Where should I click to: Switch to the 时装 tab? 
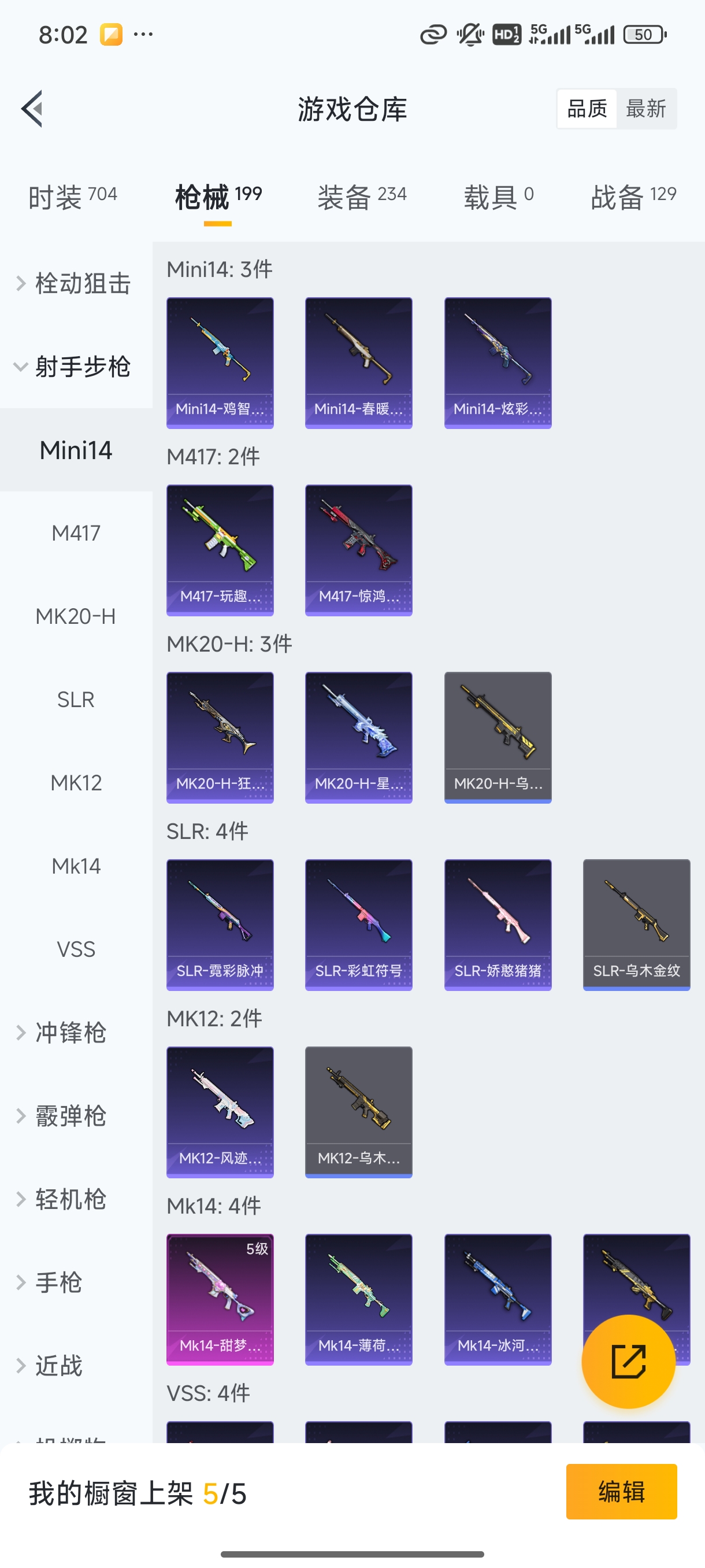pyautogui.click(x=72, y=197)
